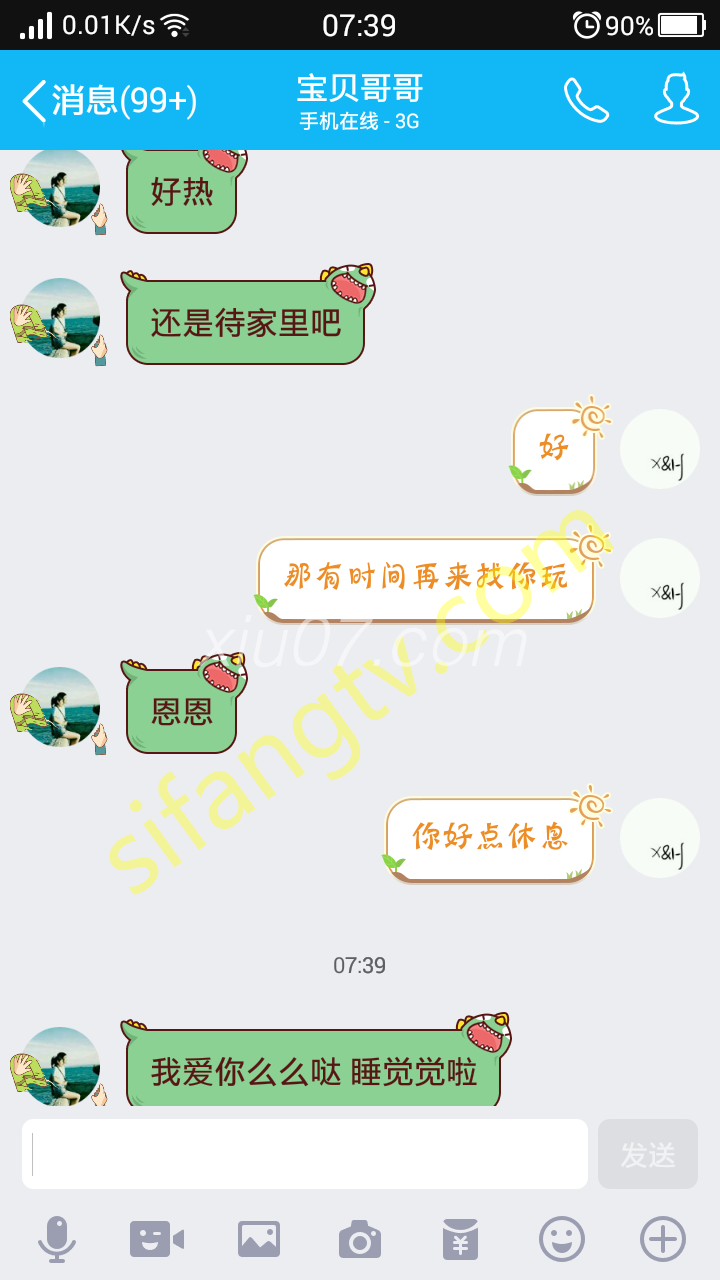The image size is (720, 1280).
Task: Open the camera to take a photo
Action: click(x=360, y=1240)
